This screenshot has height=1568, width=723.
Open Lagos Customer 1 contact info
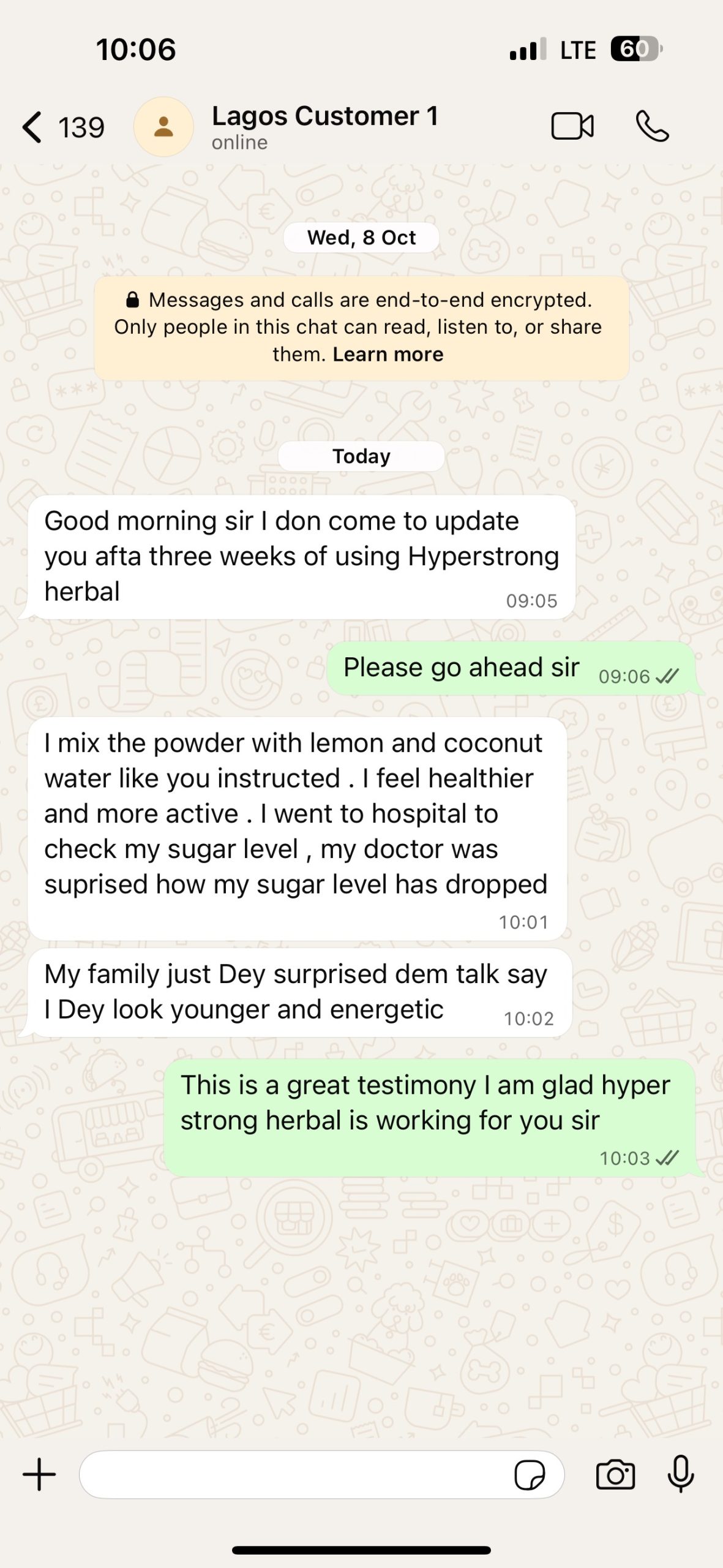click(324, 126)
